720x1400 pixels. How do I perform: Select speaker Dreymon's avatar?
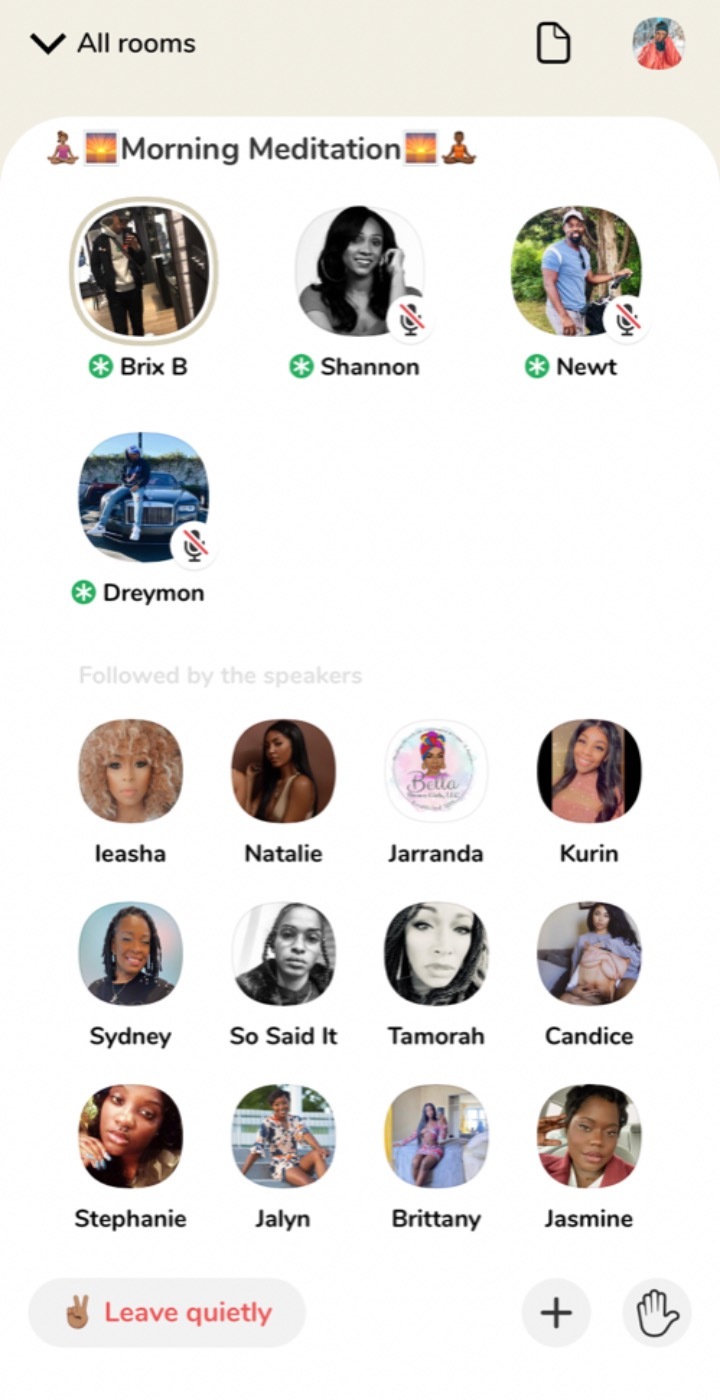point(143,497)
